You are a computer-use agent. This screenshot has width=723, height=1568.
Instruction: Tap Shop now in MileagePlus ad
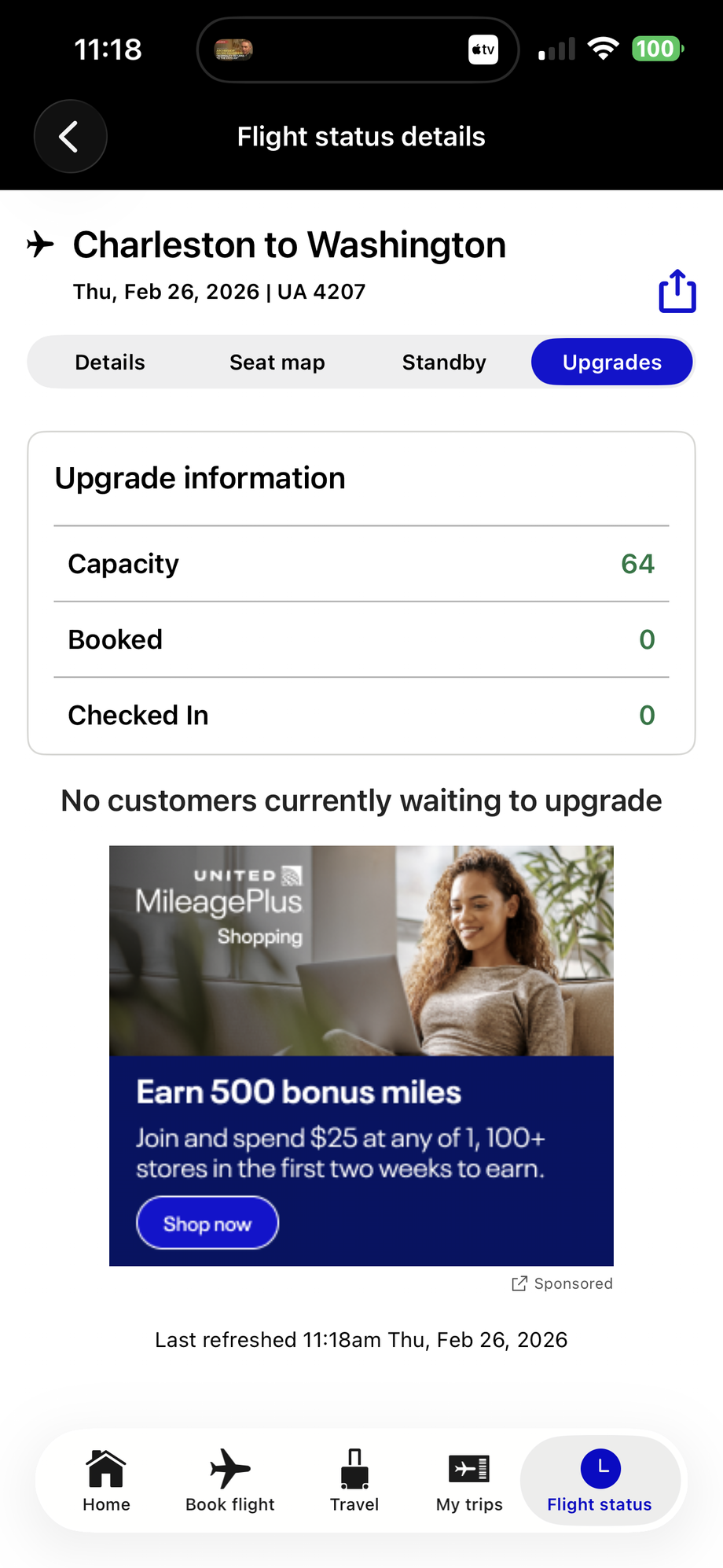click(207, 1224)
